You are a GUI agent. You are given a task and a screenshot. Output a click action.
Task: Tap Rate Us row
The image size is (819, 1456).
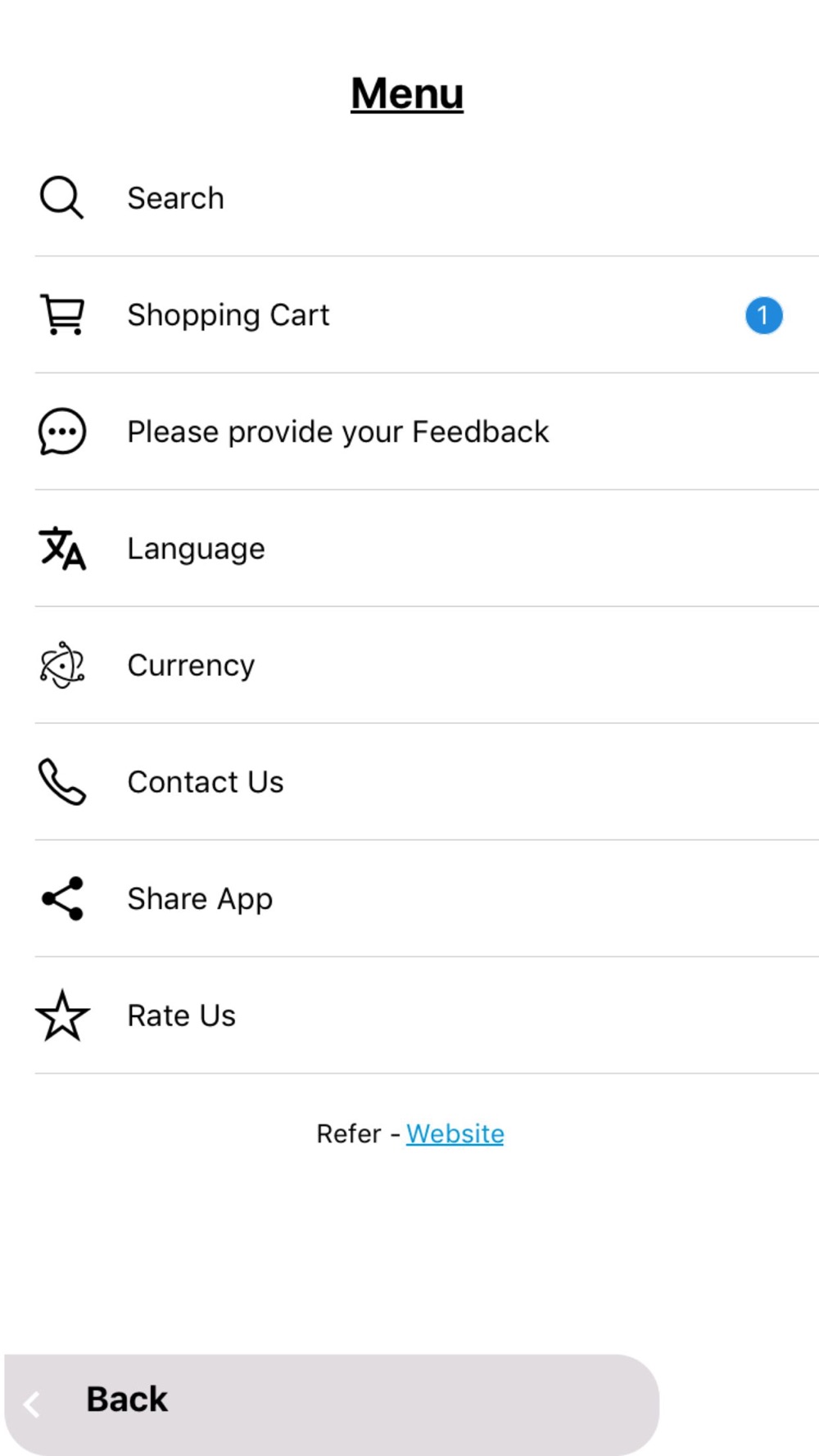pos(181,1015)
